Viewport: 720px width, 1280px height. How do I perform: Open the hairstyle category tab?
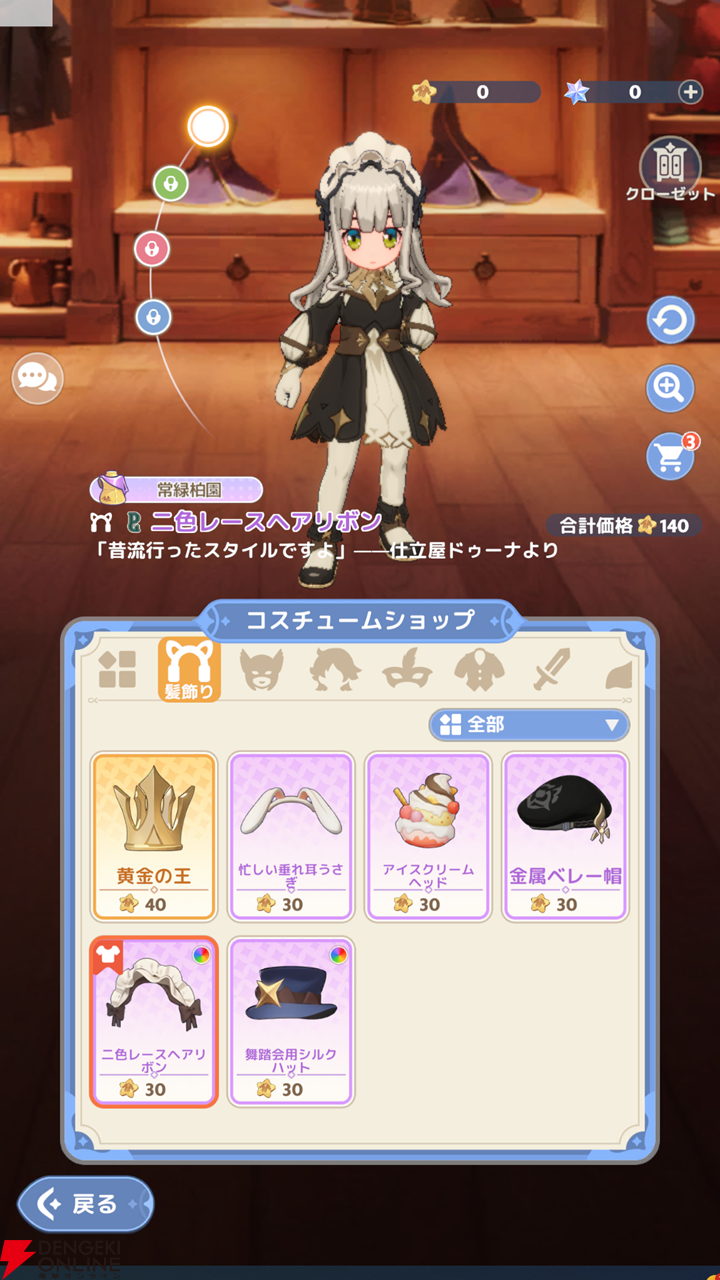(335, 669)
